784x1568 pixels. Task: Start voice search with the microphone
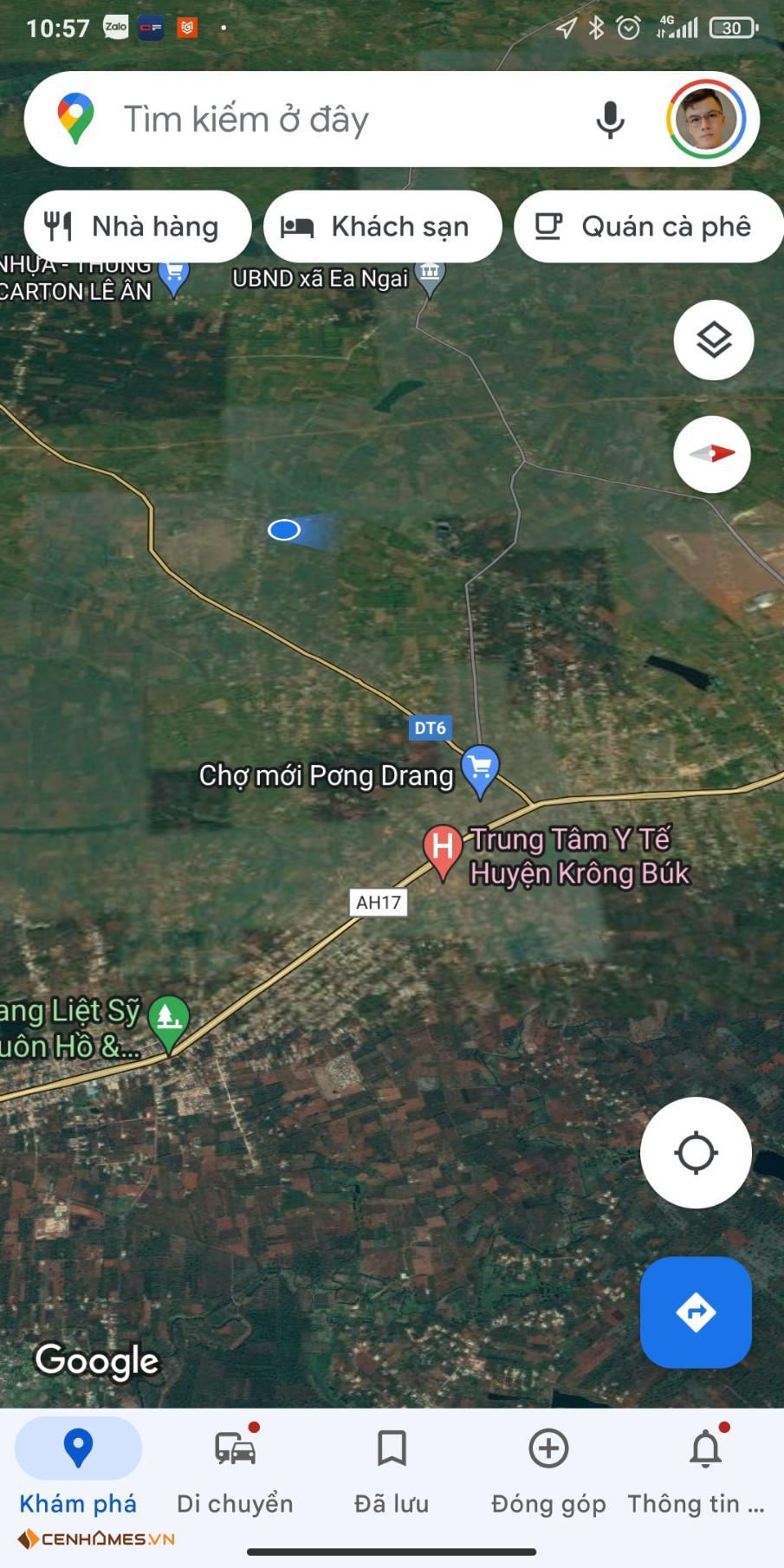[610, 120]
